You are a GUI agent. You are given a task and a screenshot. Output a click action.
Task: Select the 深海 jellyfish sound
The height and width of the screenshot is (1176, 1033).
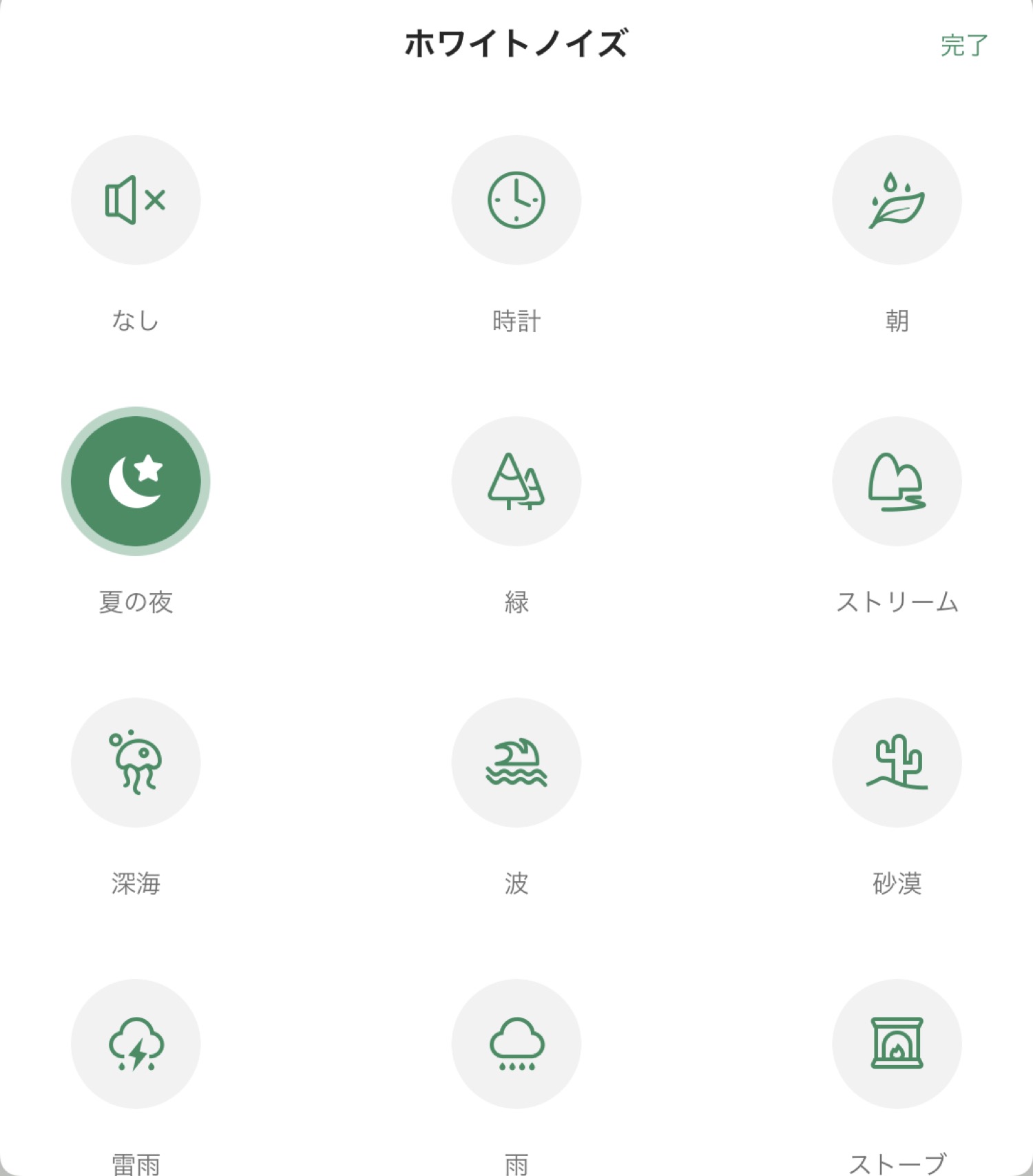point(136,762)
